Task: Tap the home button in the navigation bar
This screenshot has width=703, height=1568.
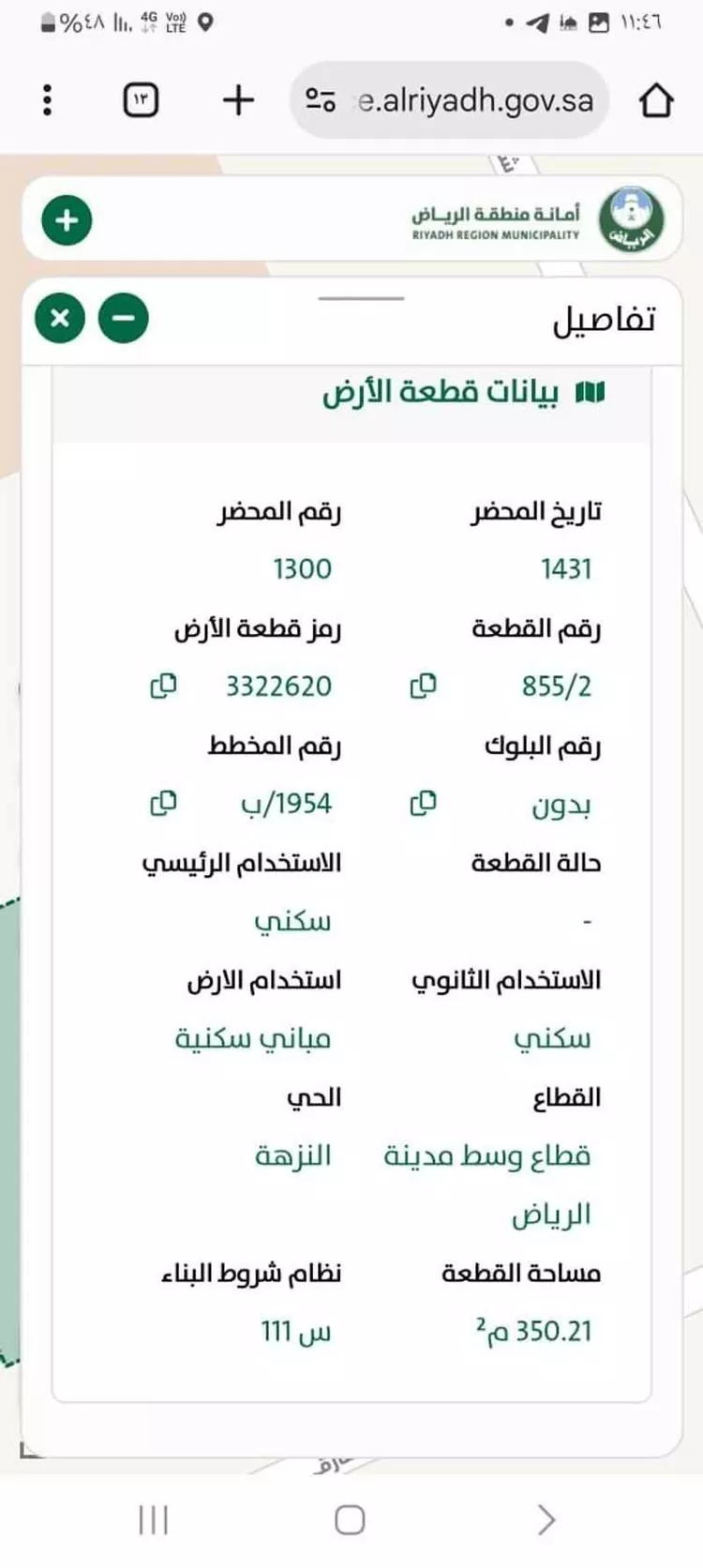Action: pos(348,1520)
